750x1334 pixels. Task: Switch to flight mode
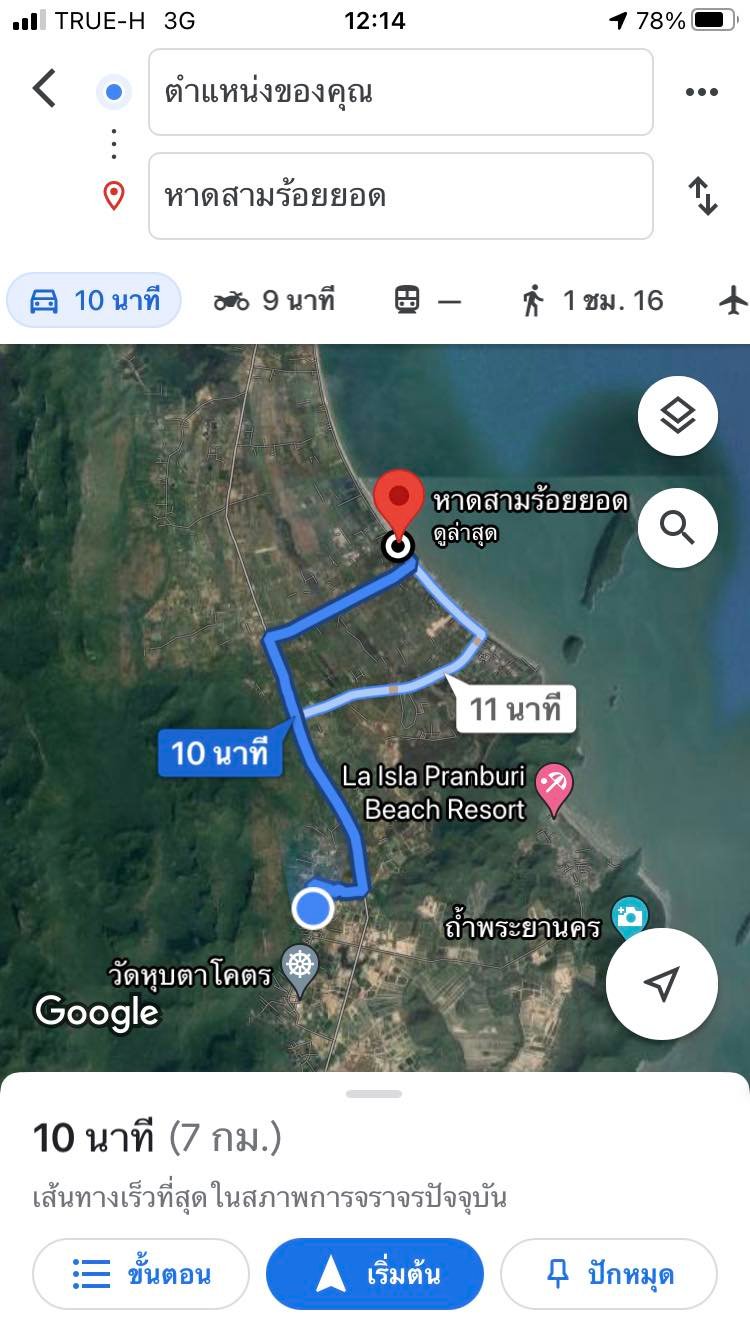click(x=733, y=300)
